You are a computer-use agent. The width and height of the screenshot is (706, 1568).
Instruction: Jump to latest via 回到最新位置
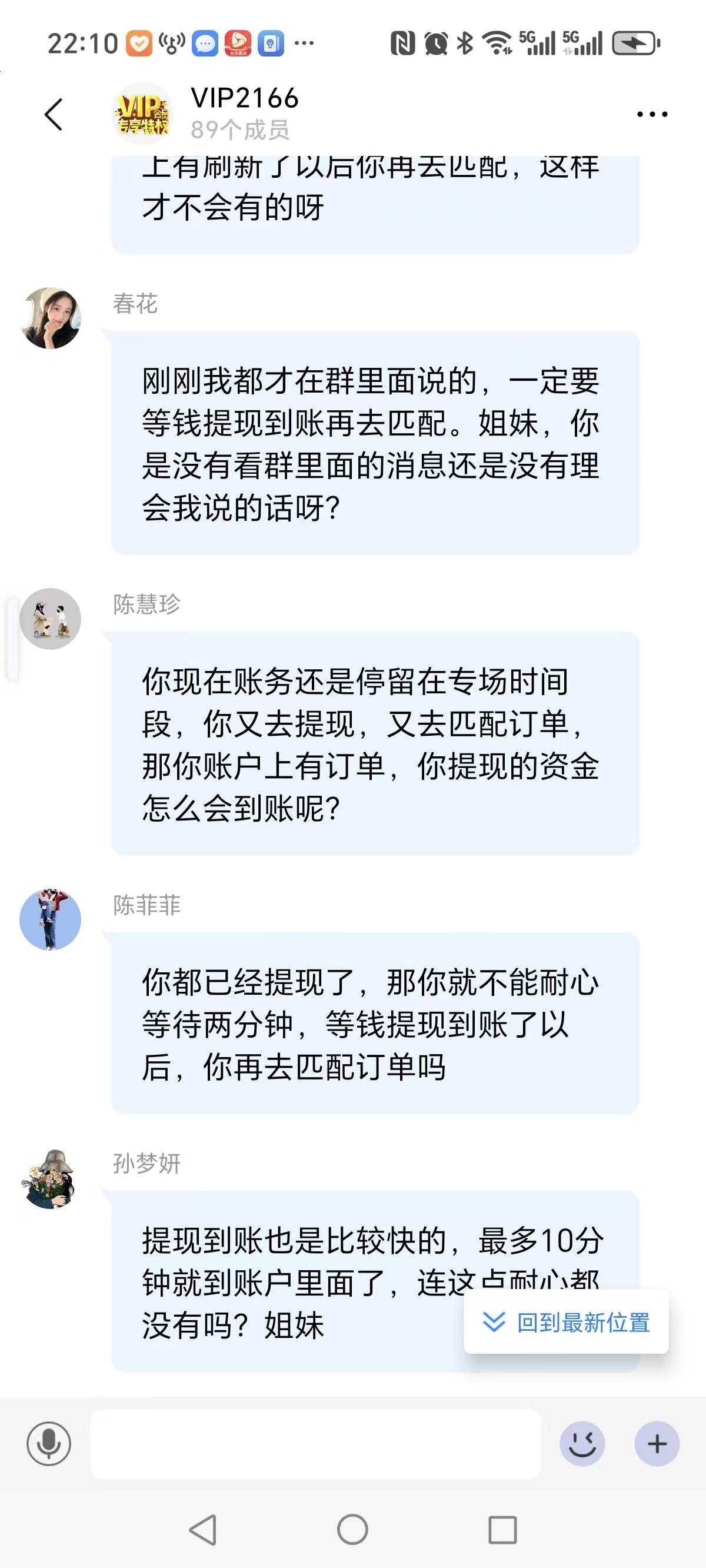(x=566, y=1322)
